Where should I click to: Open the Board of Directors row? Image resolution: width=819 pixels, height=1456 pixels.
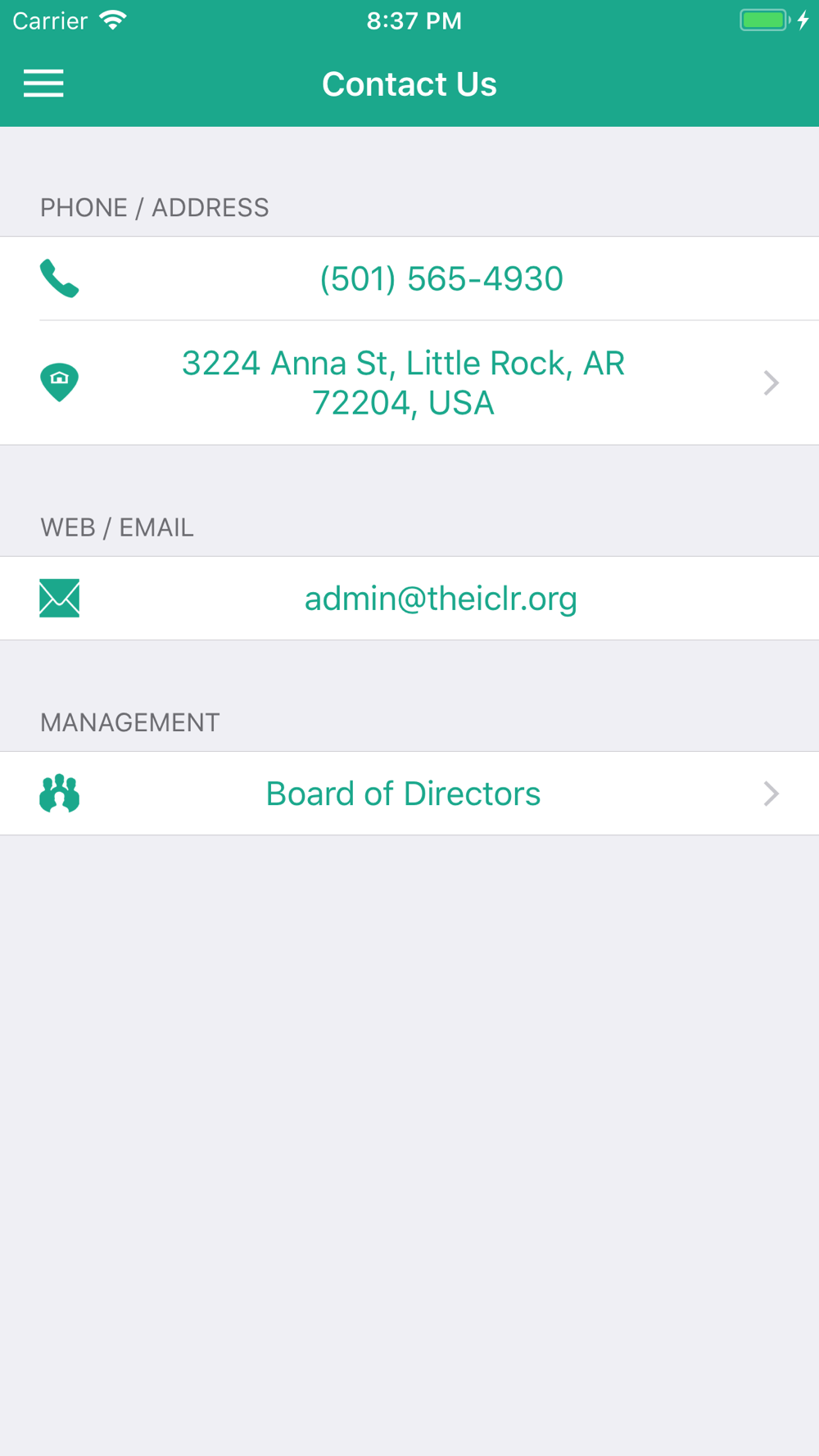click(x=409, y=794)
